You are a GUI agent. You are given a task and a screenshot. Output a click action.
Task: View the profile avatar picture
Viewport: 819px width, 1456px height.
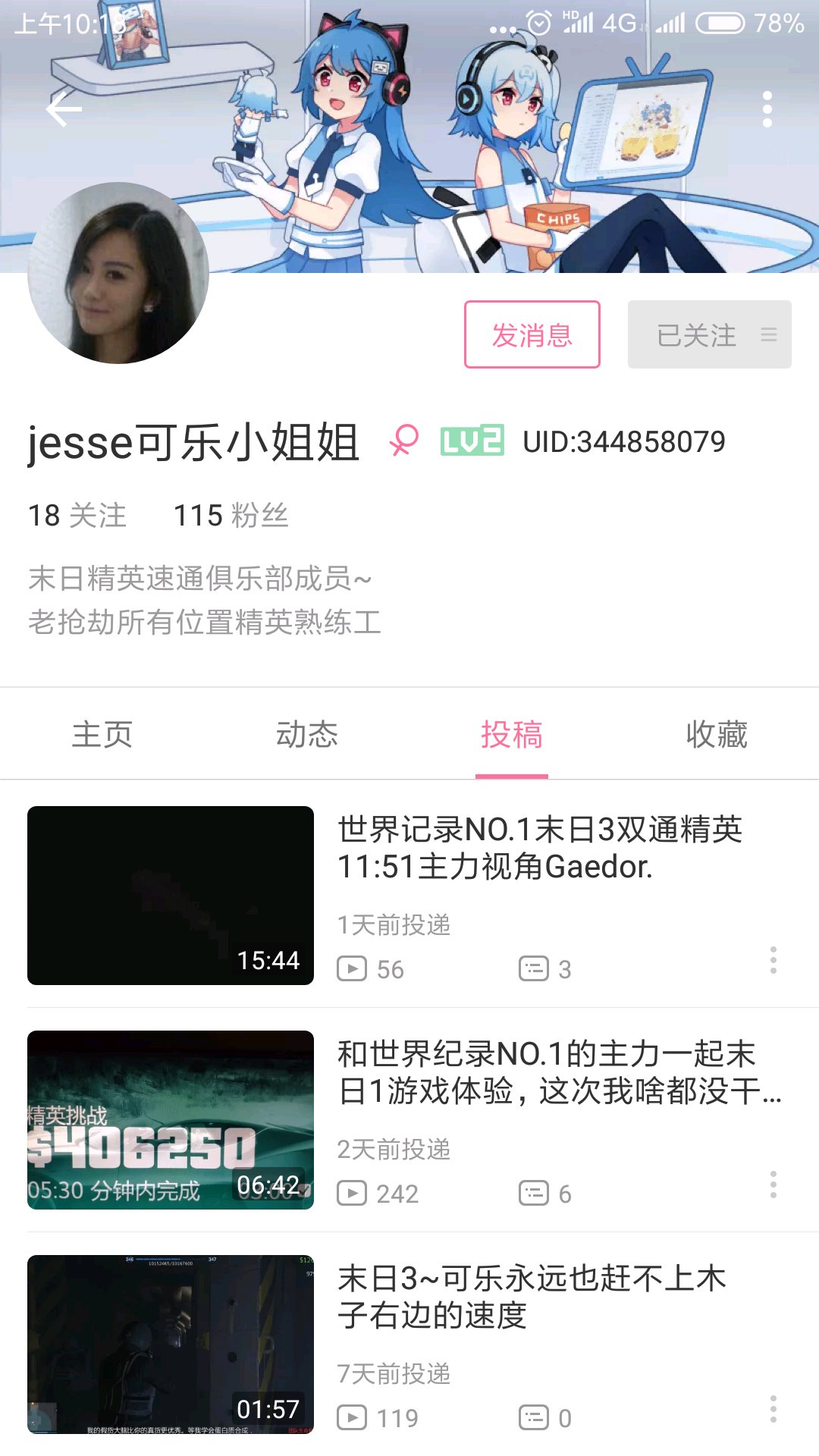pyautogui.click(x=118, y=273)
